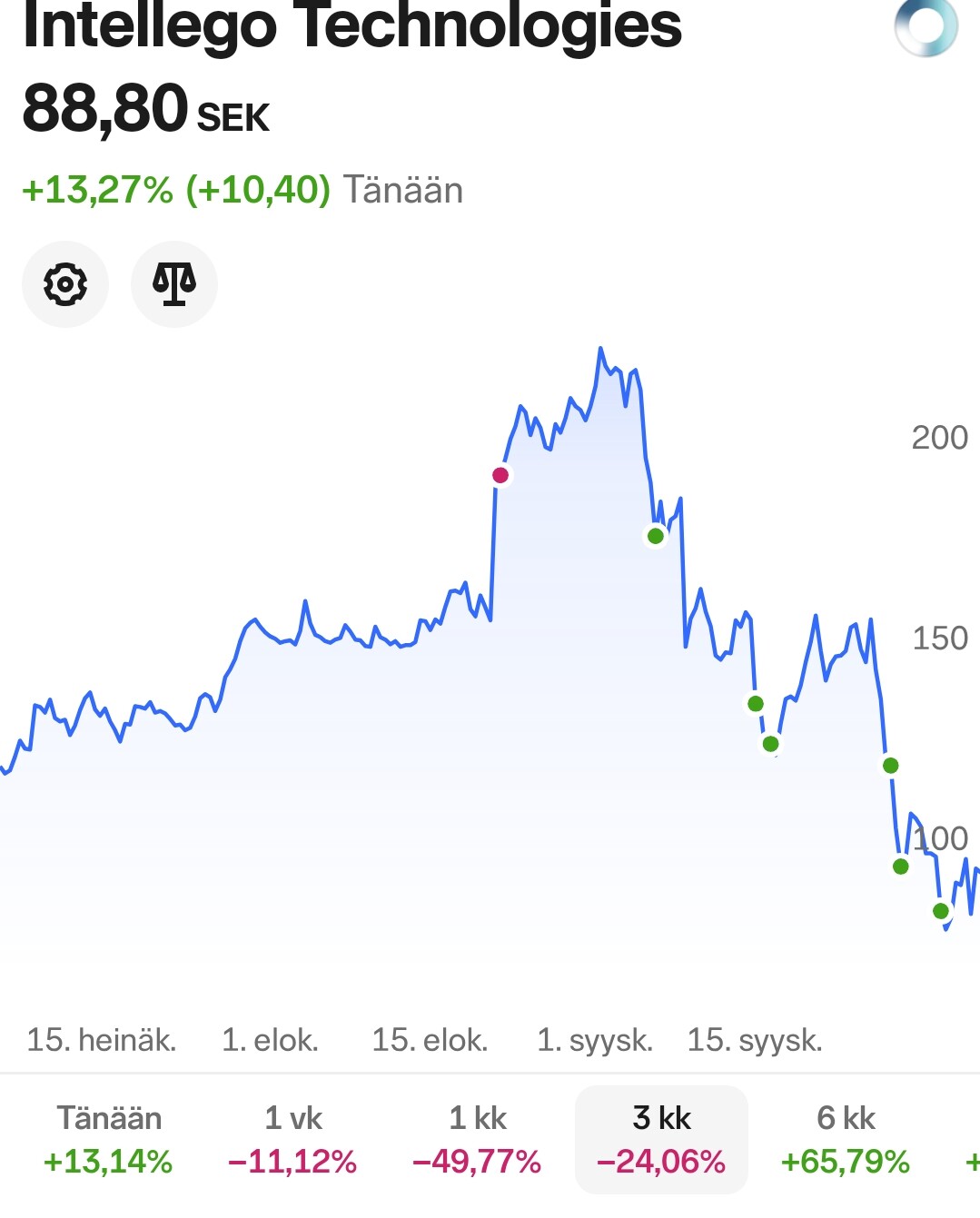View the 6 kk price history
The image size is (980, 1218).
pyautogui.click(x=846, y=1139)
